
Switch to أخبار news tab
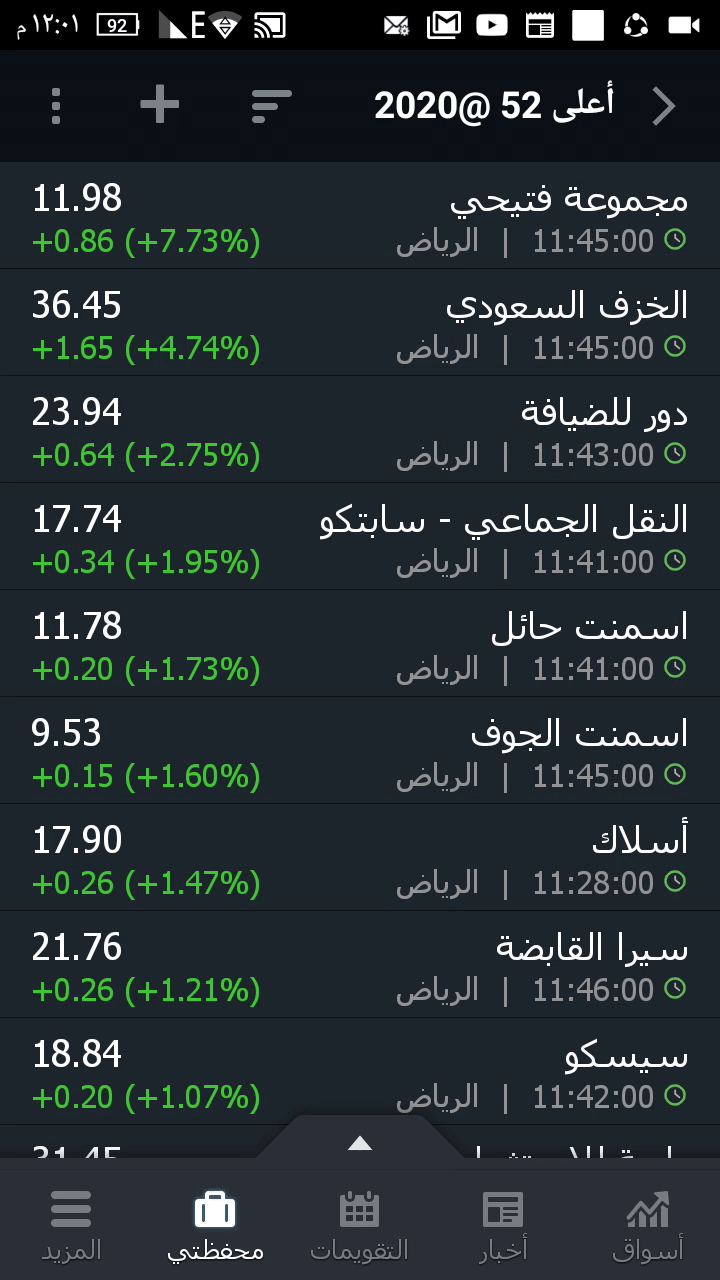pos(503,1225)
